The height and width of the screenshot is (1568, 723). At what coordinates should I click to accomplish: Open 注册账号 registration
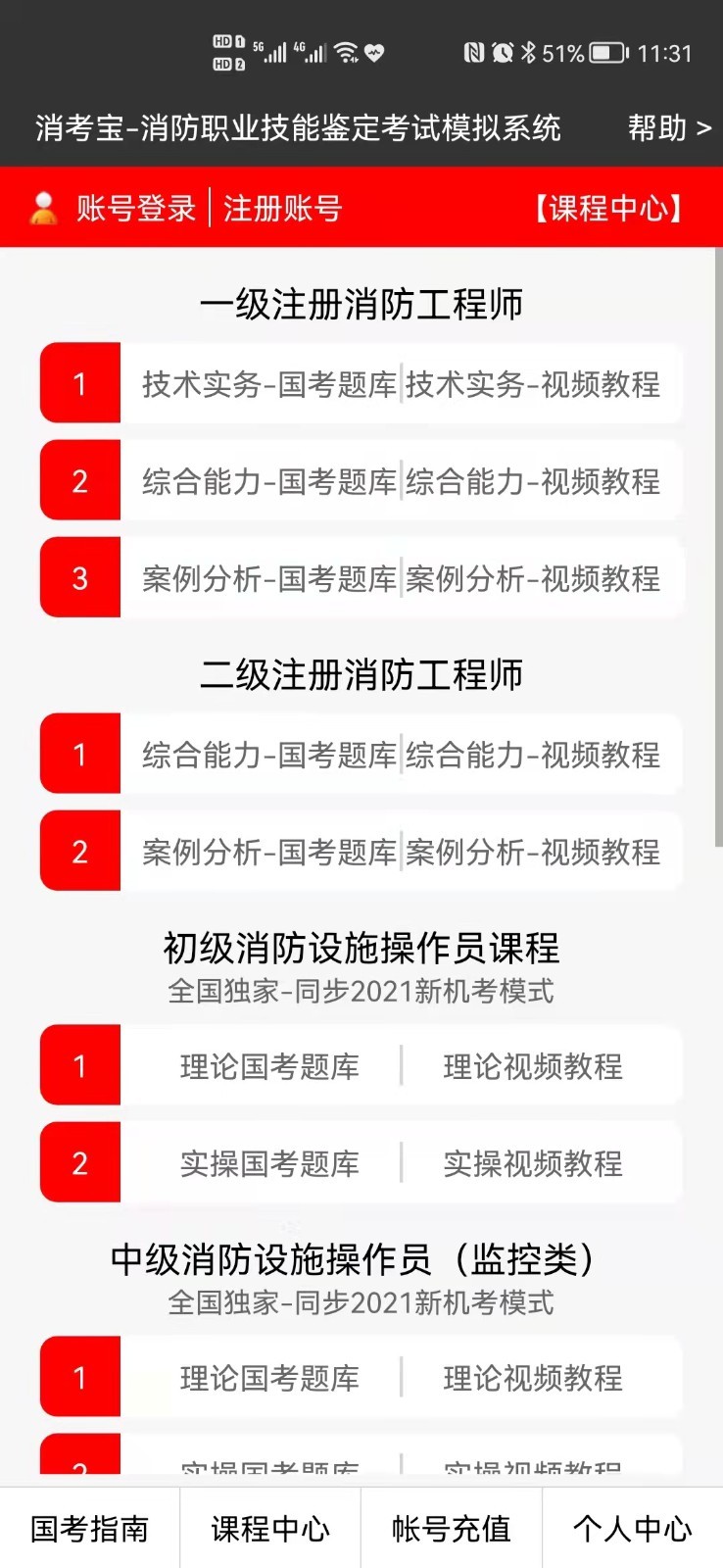click(x=282, y=208)
